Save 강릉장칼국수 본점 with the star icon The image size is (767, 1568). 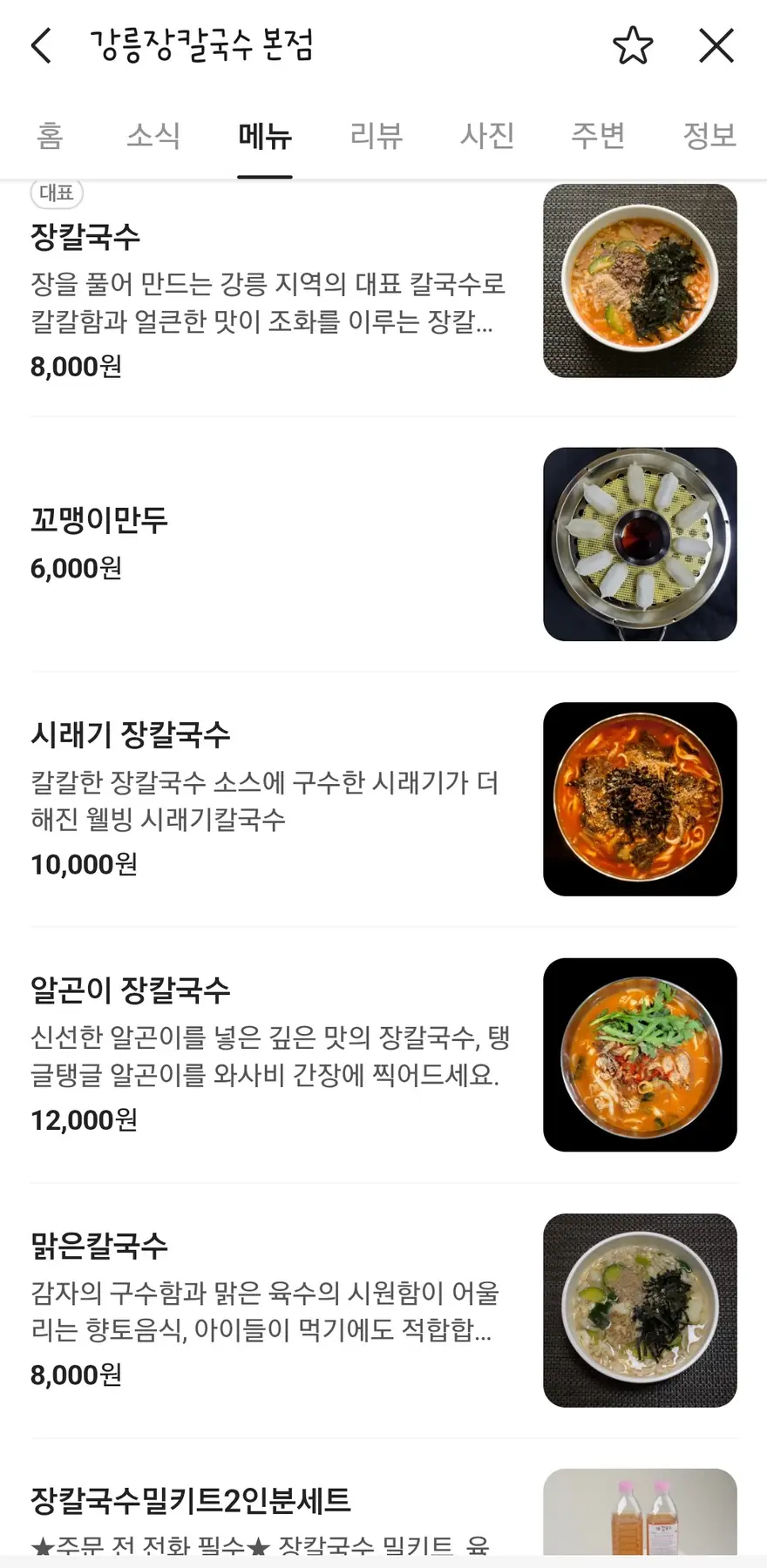point(633,45)
